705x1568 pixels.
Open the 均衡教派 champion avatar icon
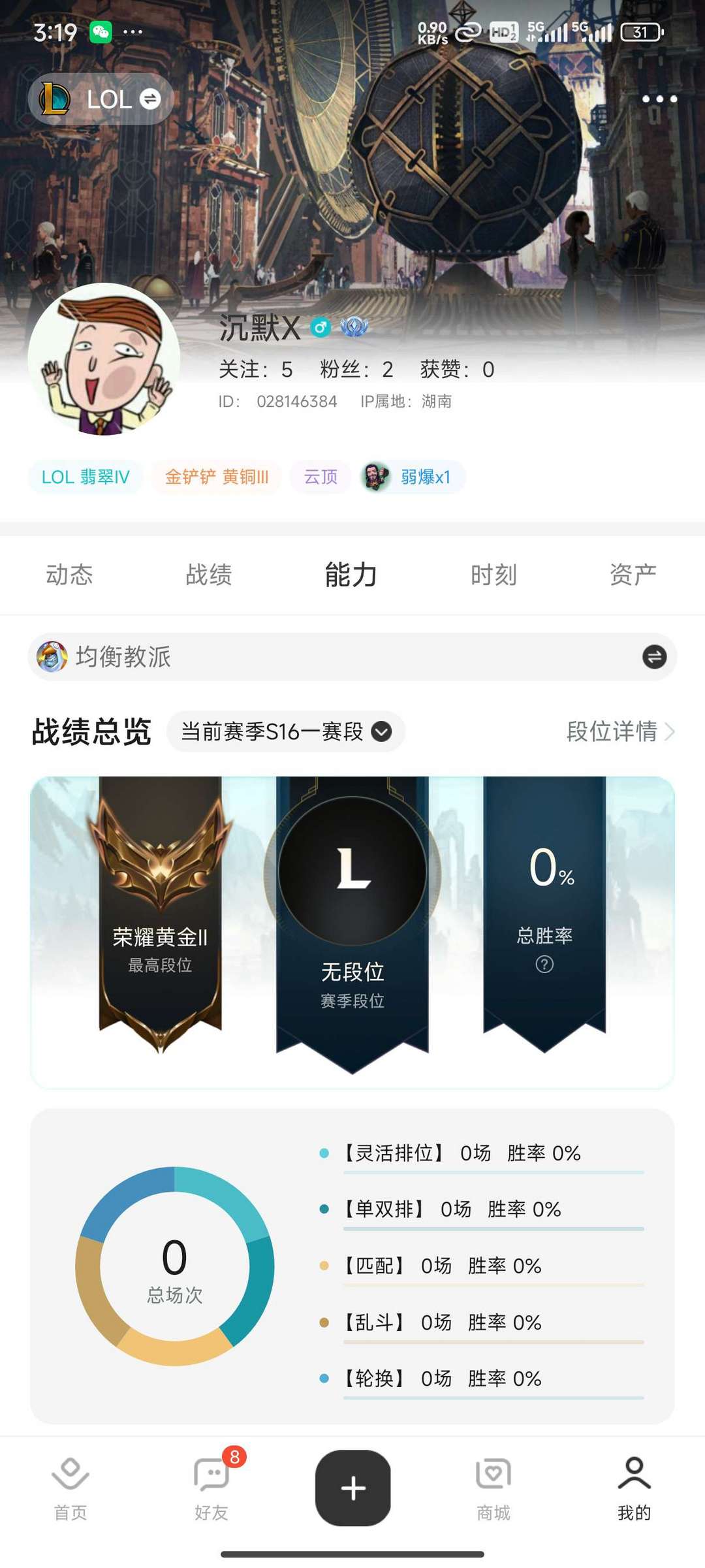(x=52, y=657)
